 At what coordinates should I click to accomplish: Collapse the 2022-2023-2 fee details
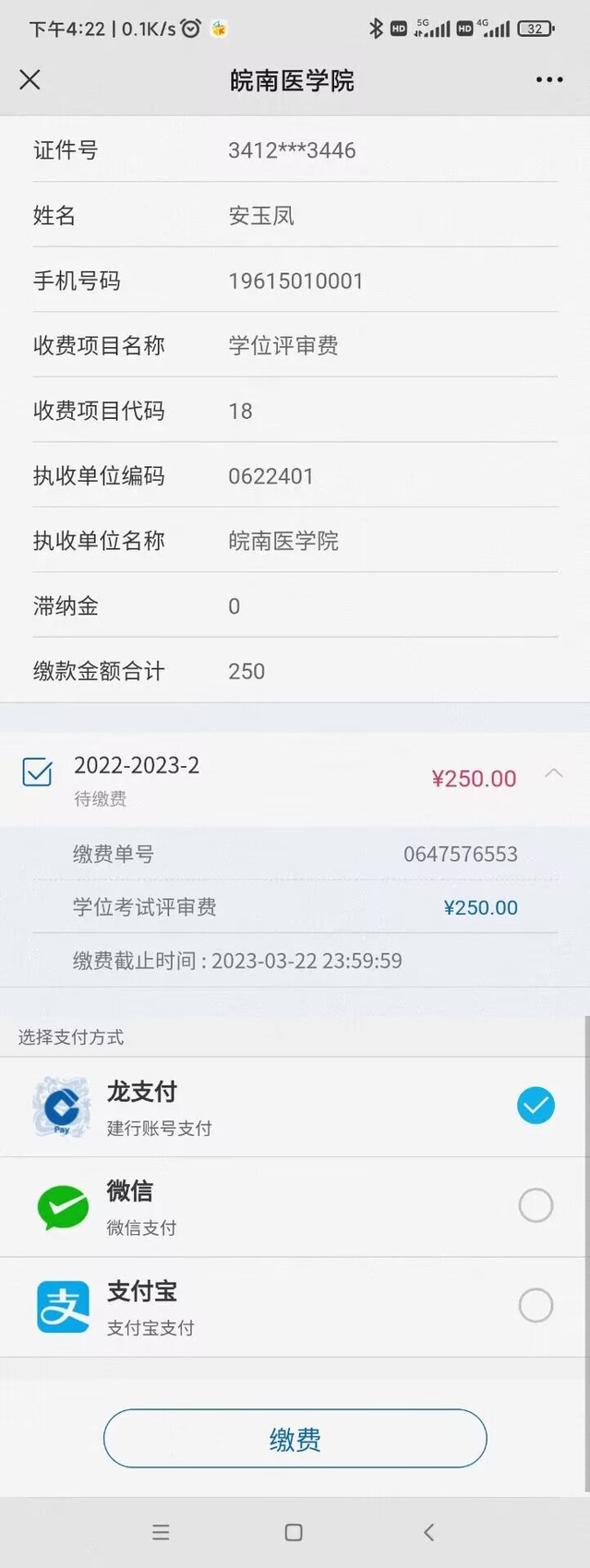(554, 774)
